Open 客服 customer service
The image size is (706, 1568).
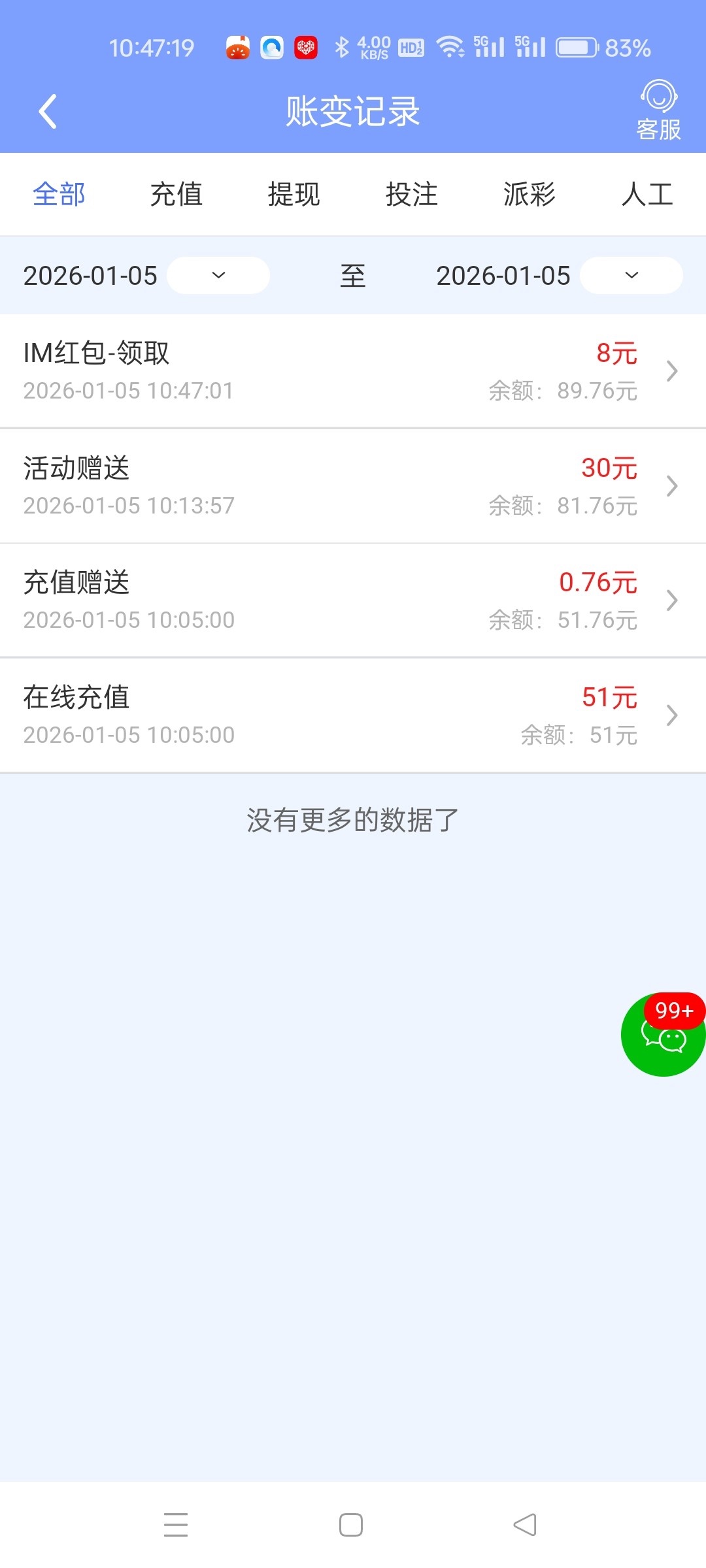[x=658, y=111]
